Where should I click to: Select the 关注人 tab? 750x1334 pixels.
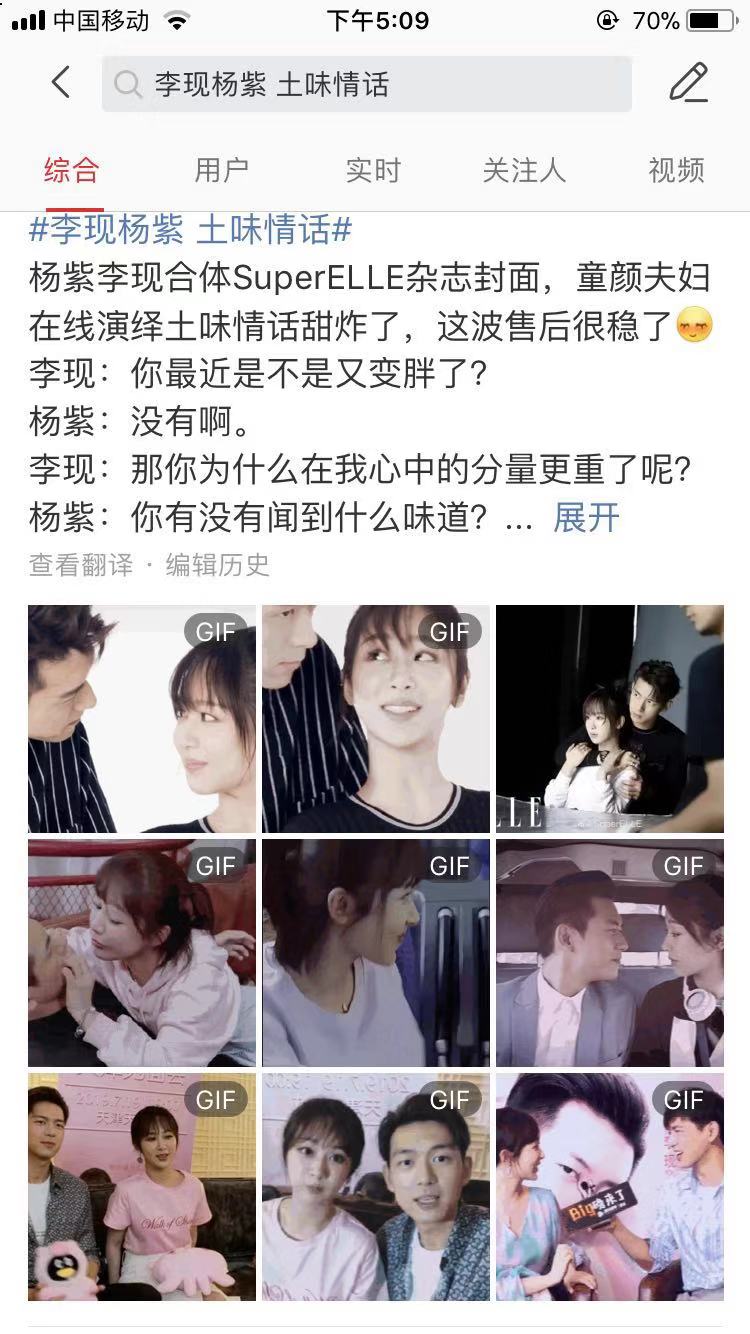point(524,170)
